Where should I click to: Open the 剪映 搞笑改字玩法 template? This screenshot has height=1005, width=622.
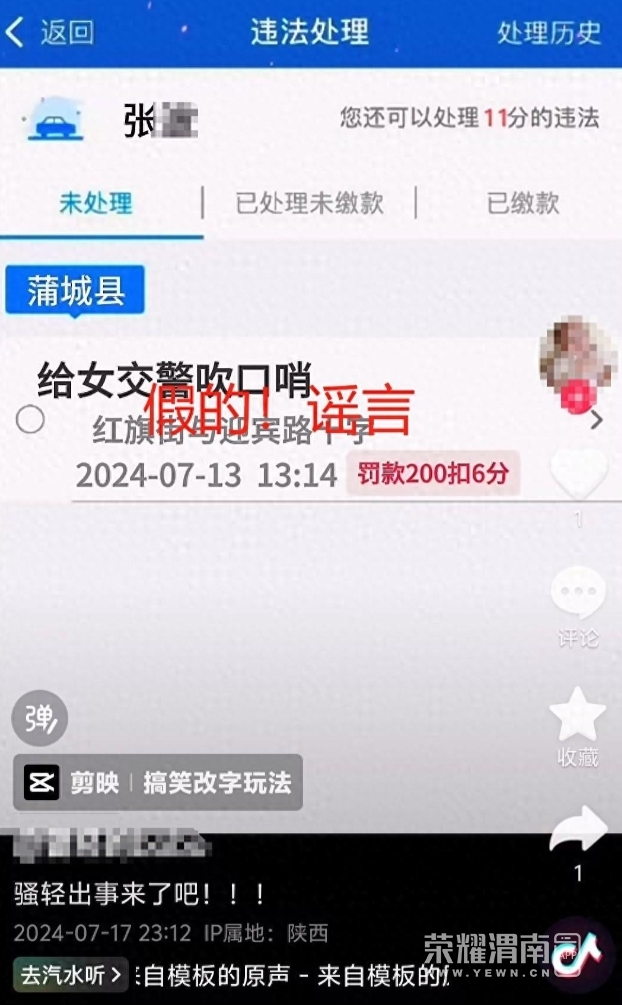click(x=158, y=782)
